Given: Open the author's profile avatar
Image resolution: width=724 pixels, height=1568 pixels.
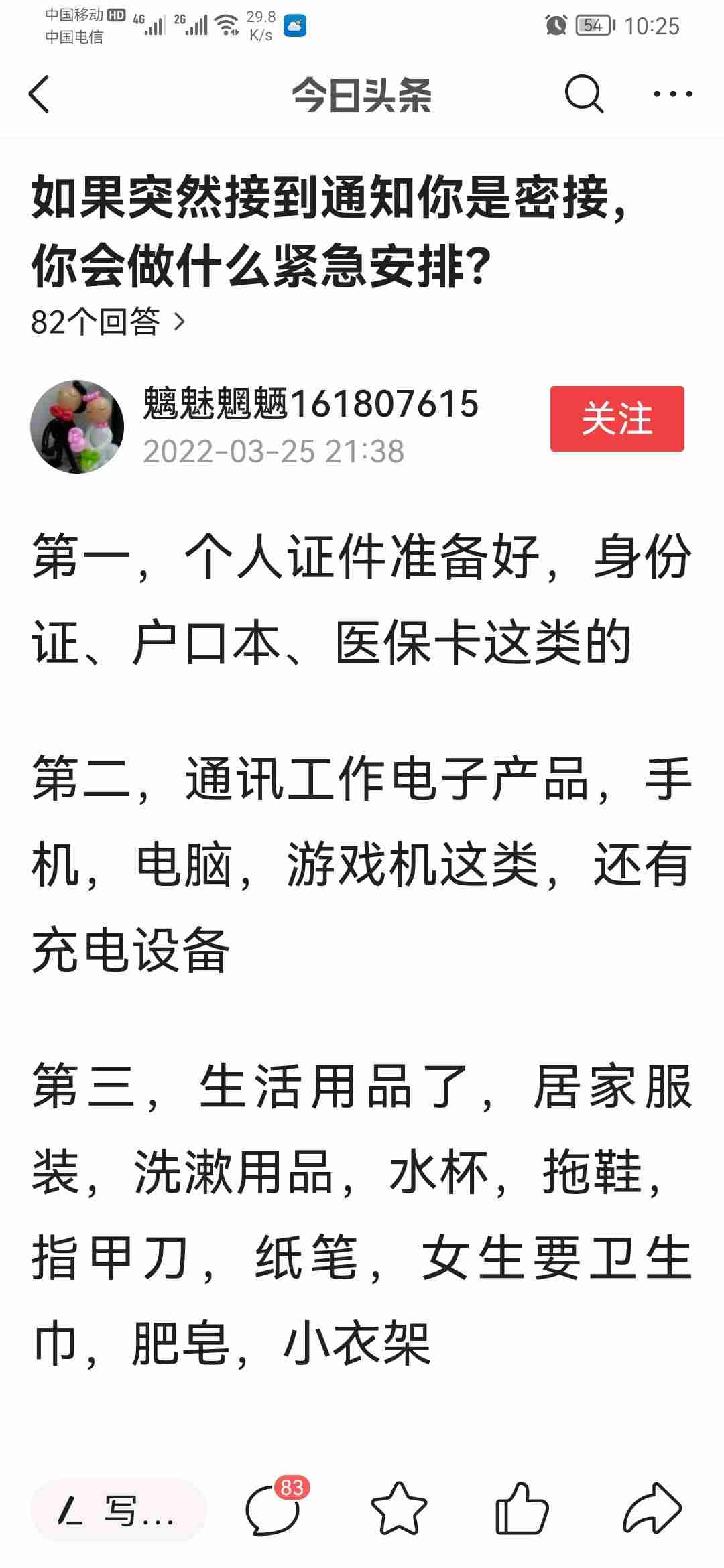Looking at the screenshot, I should tap(77, 427).
